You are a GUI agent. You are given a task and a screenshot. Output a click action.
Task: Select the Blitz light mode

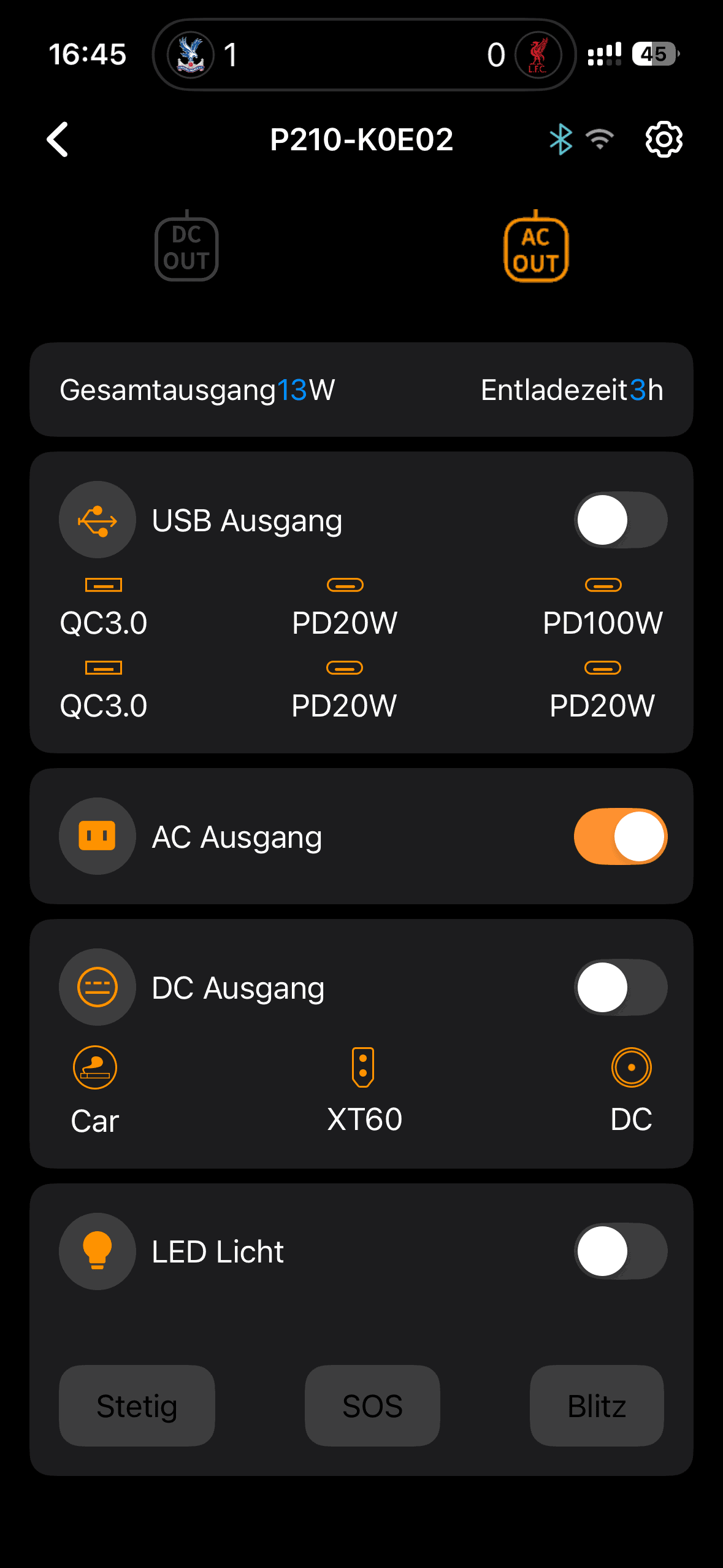tap(596, 1406)
